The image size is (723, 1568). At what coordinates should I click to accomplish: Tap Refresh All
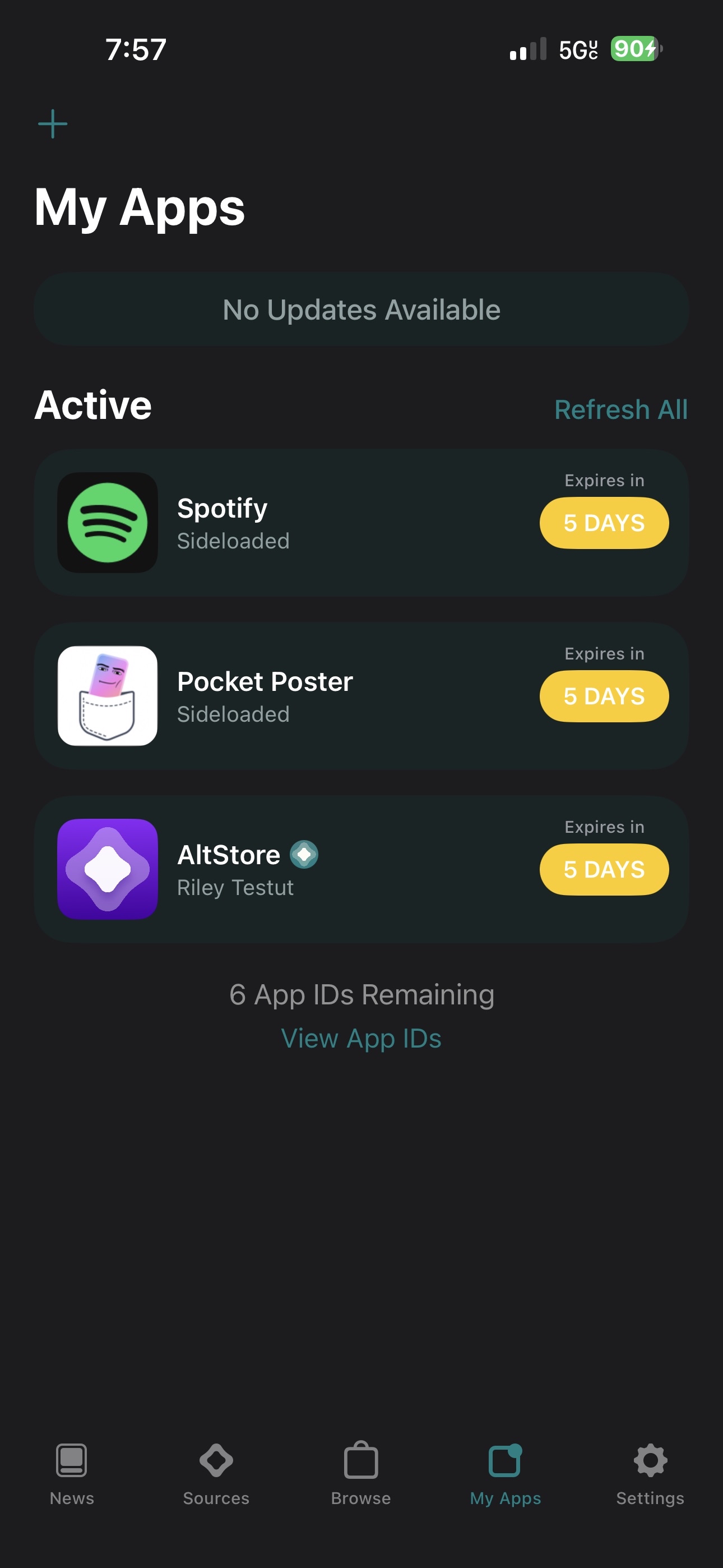tap(621, 409)
